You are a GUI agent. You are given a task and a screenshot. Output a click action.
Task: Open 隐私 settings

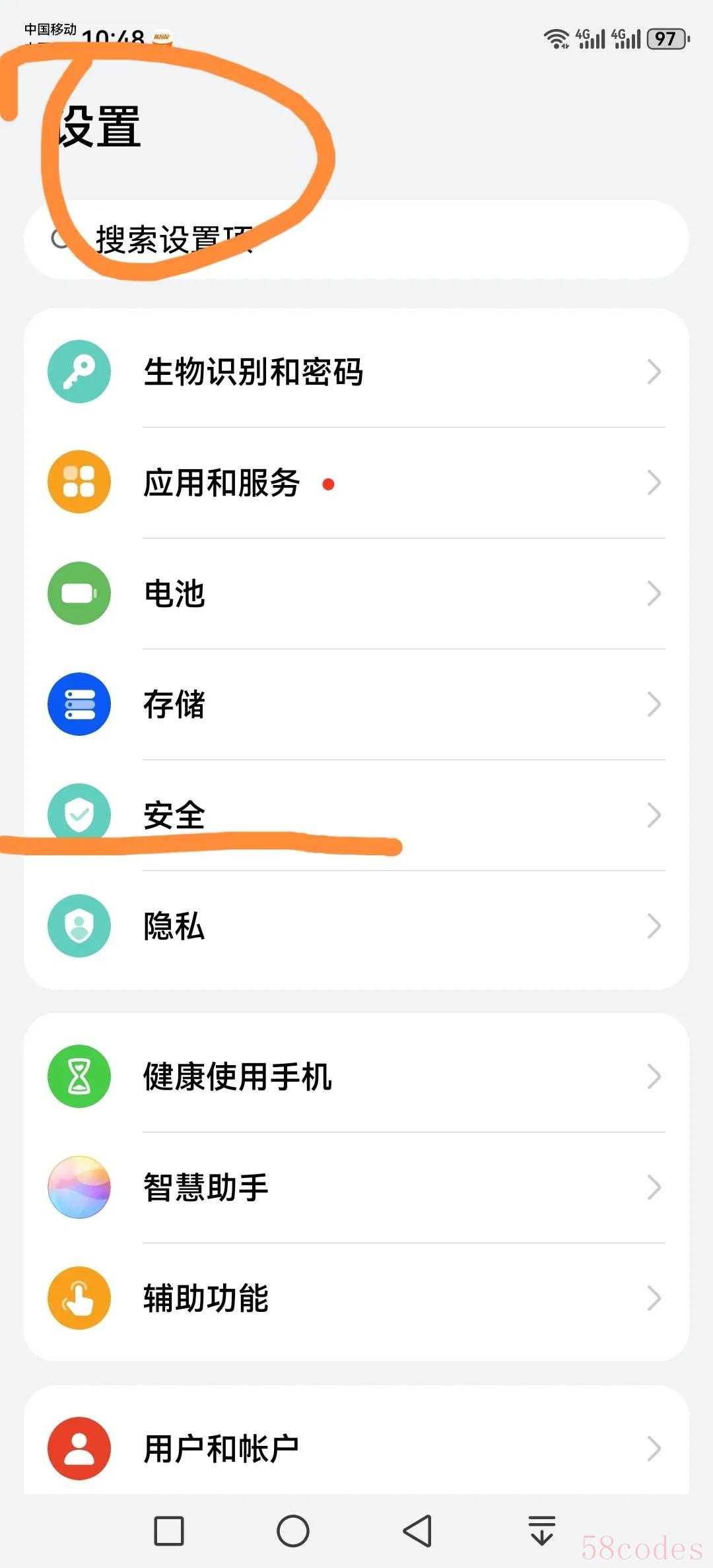356,926
